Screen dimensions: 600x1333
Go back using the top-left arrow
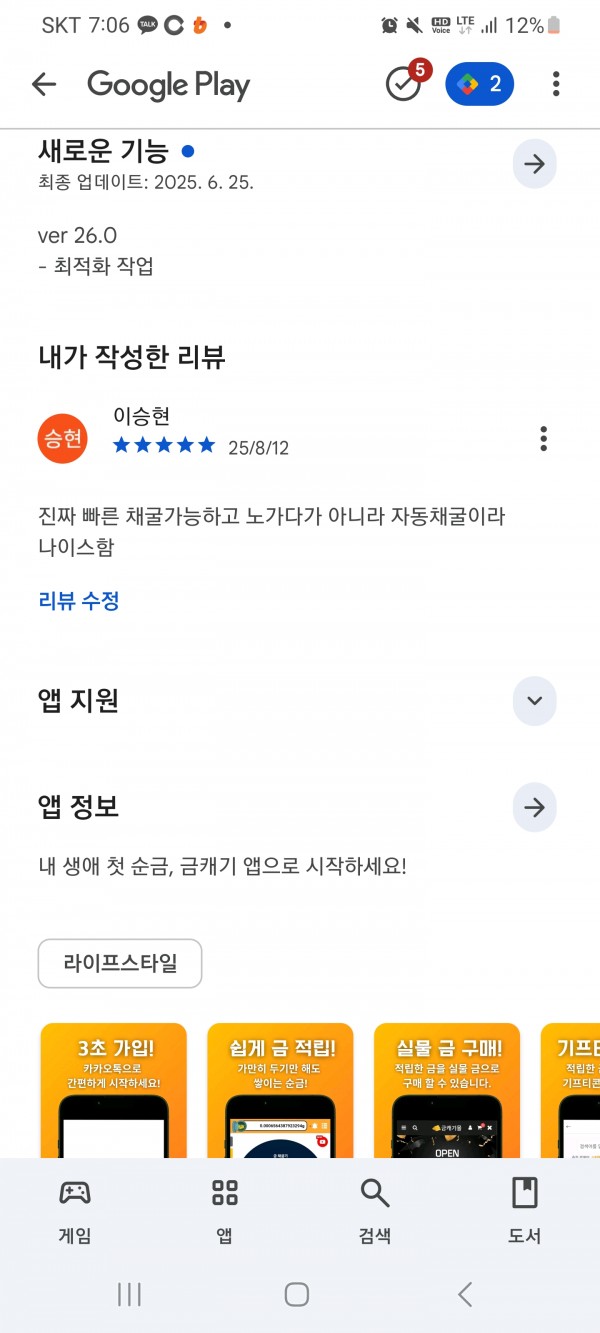pos(44,85)
